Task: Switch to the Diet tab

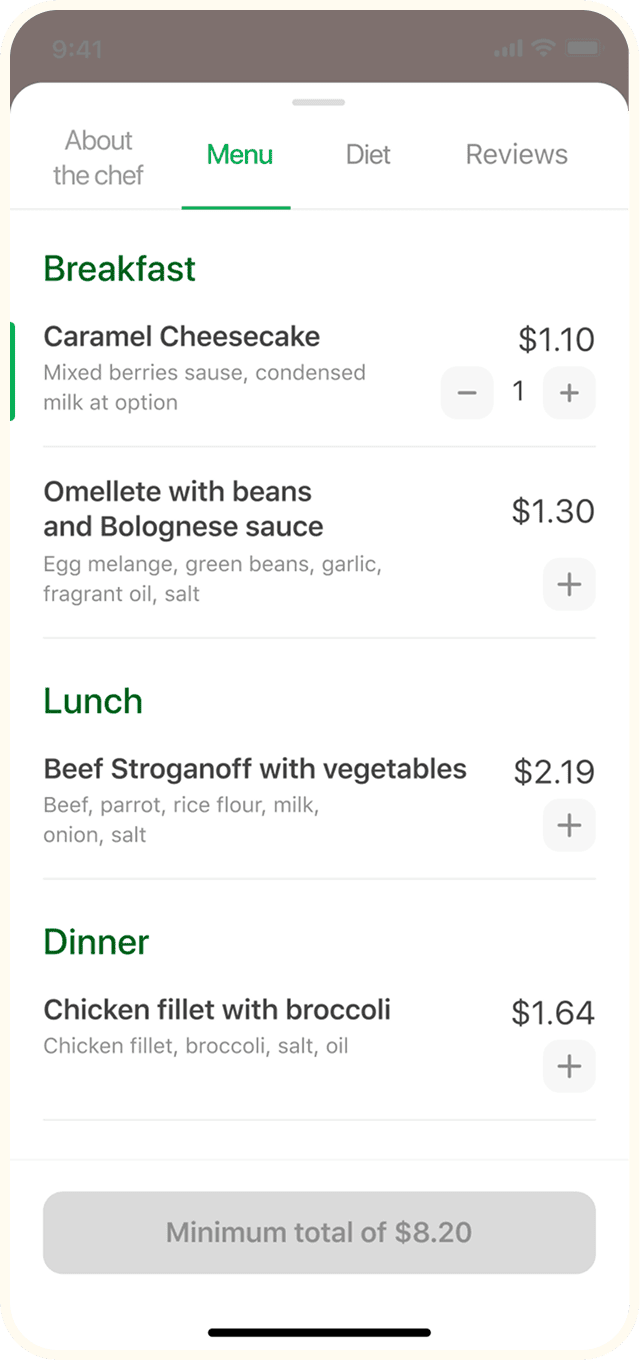Action: [368, 155]
